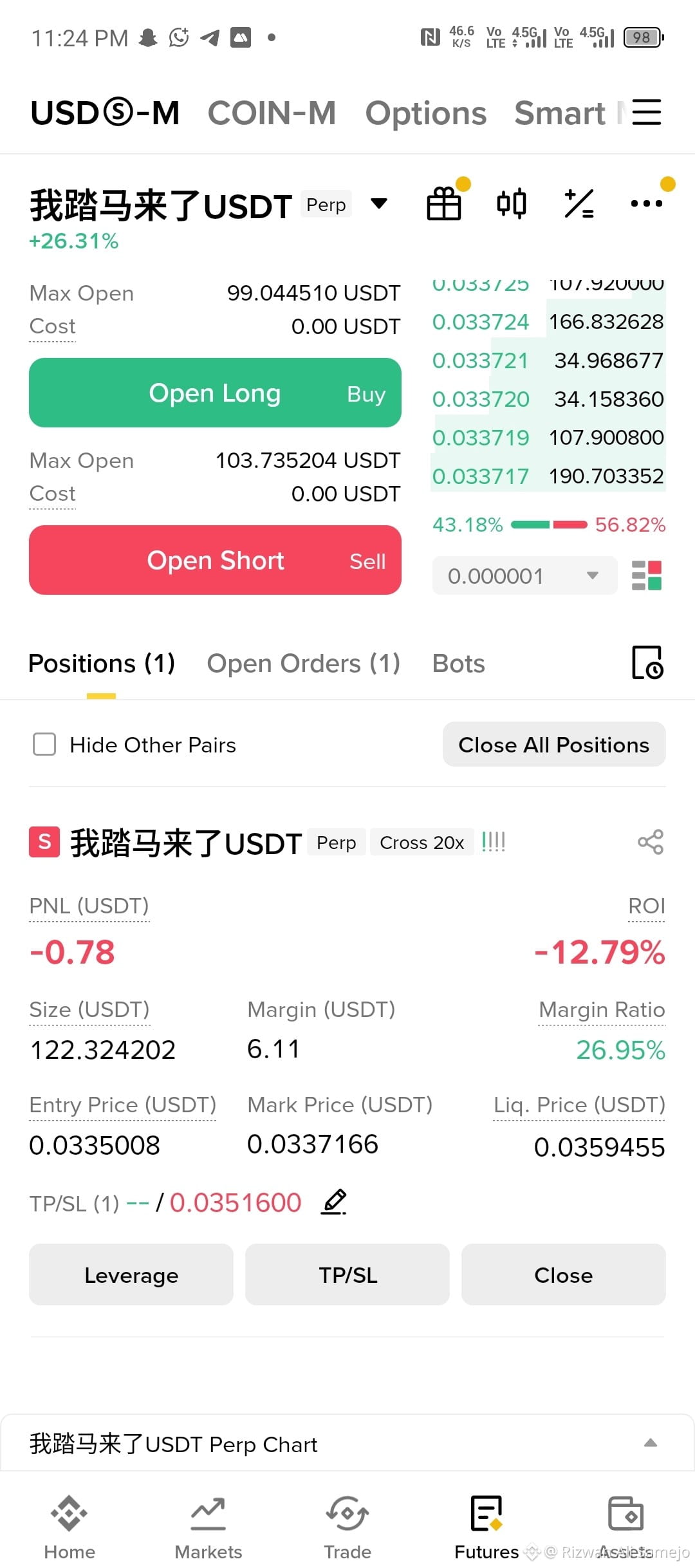This screenshot has width=695, height=1568.
Task: Share the position details
Action: 650,843
